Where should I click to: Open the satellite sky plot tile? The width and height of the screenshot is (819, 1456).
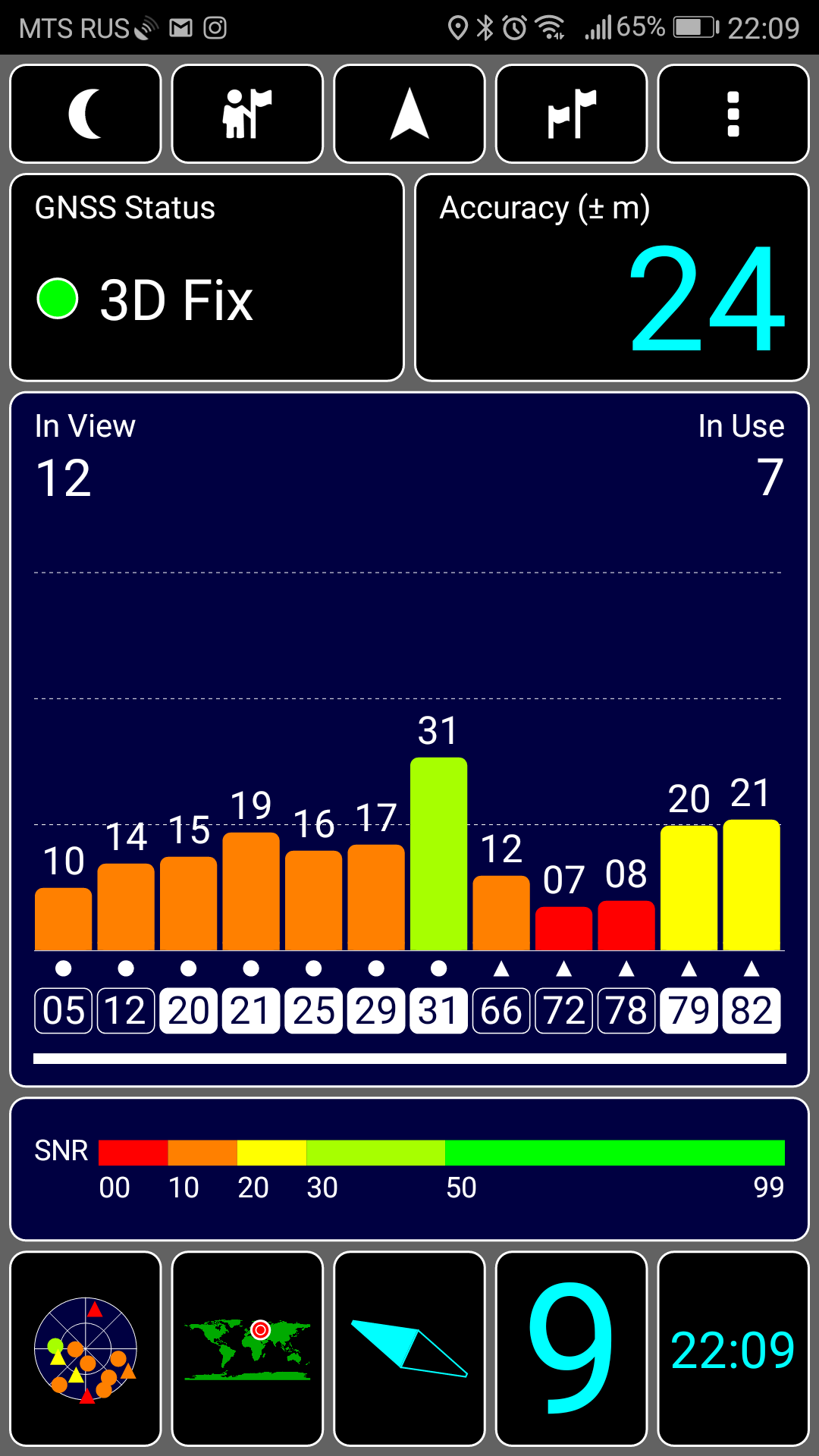86,1349
